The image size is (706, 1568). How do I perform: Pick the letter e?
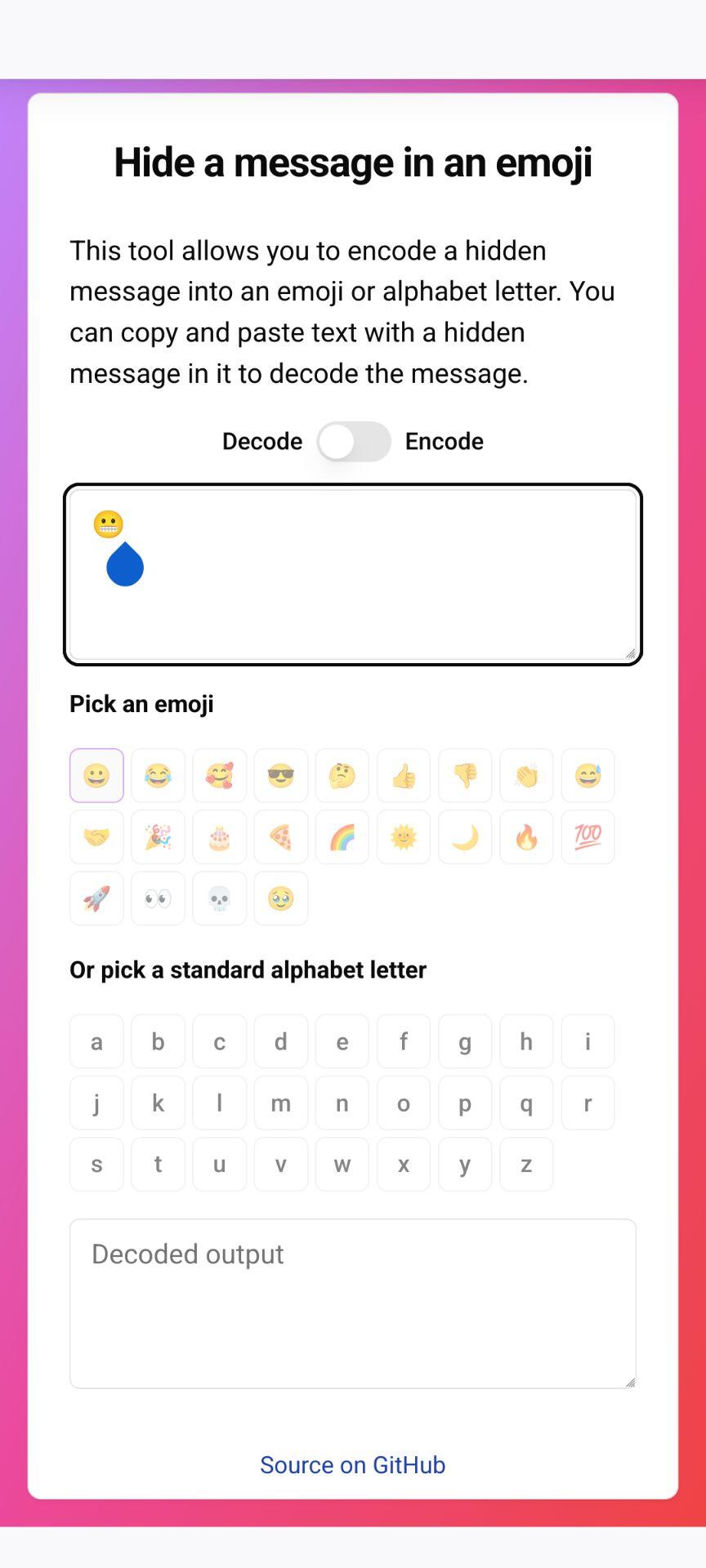pos(342,1042)
